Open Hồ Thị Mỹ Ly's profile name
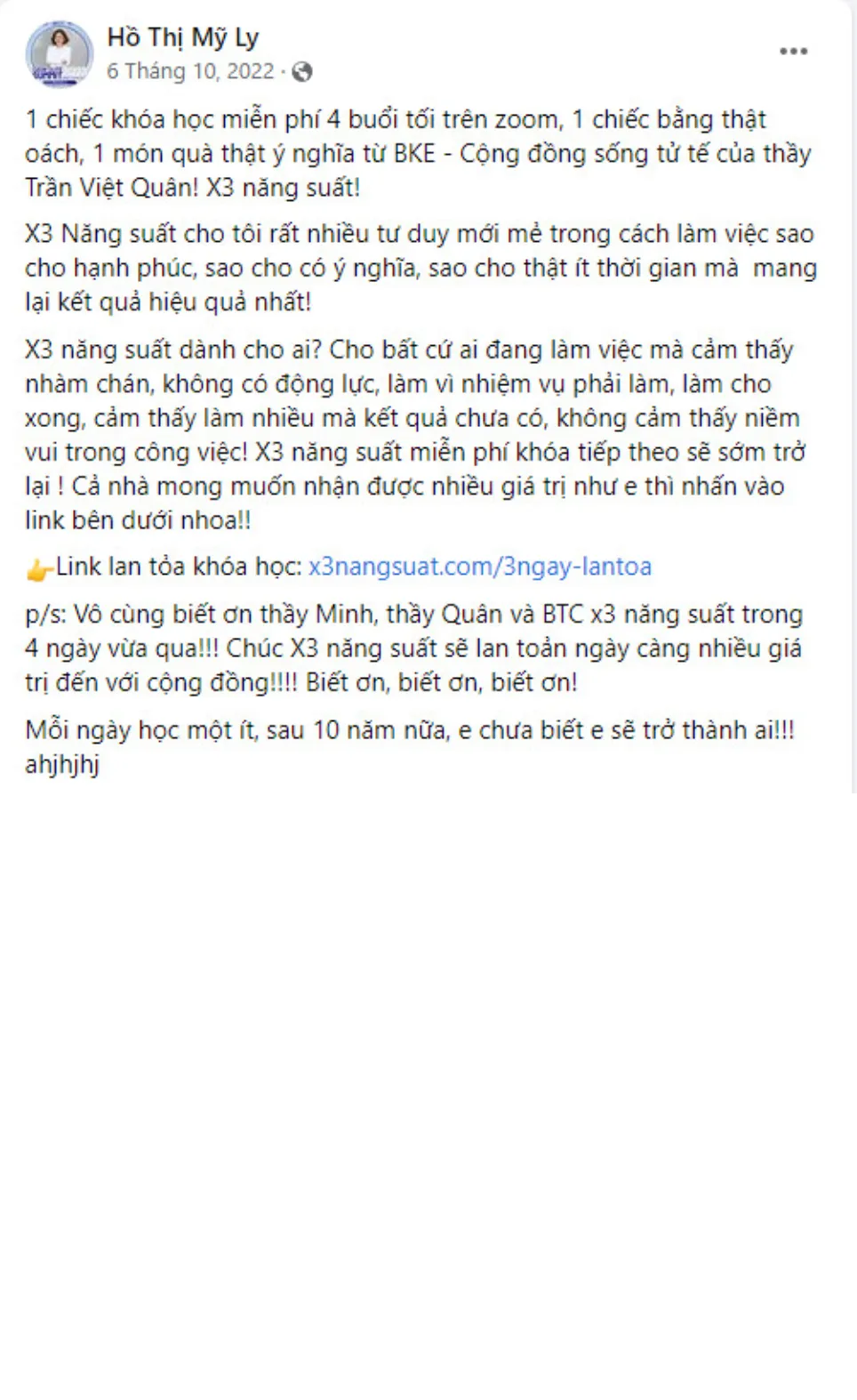The width and height of the screenshot is (857, 1400). pos(183,37)
